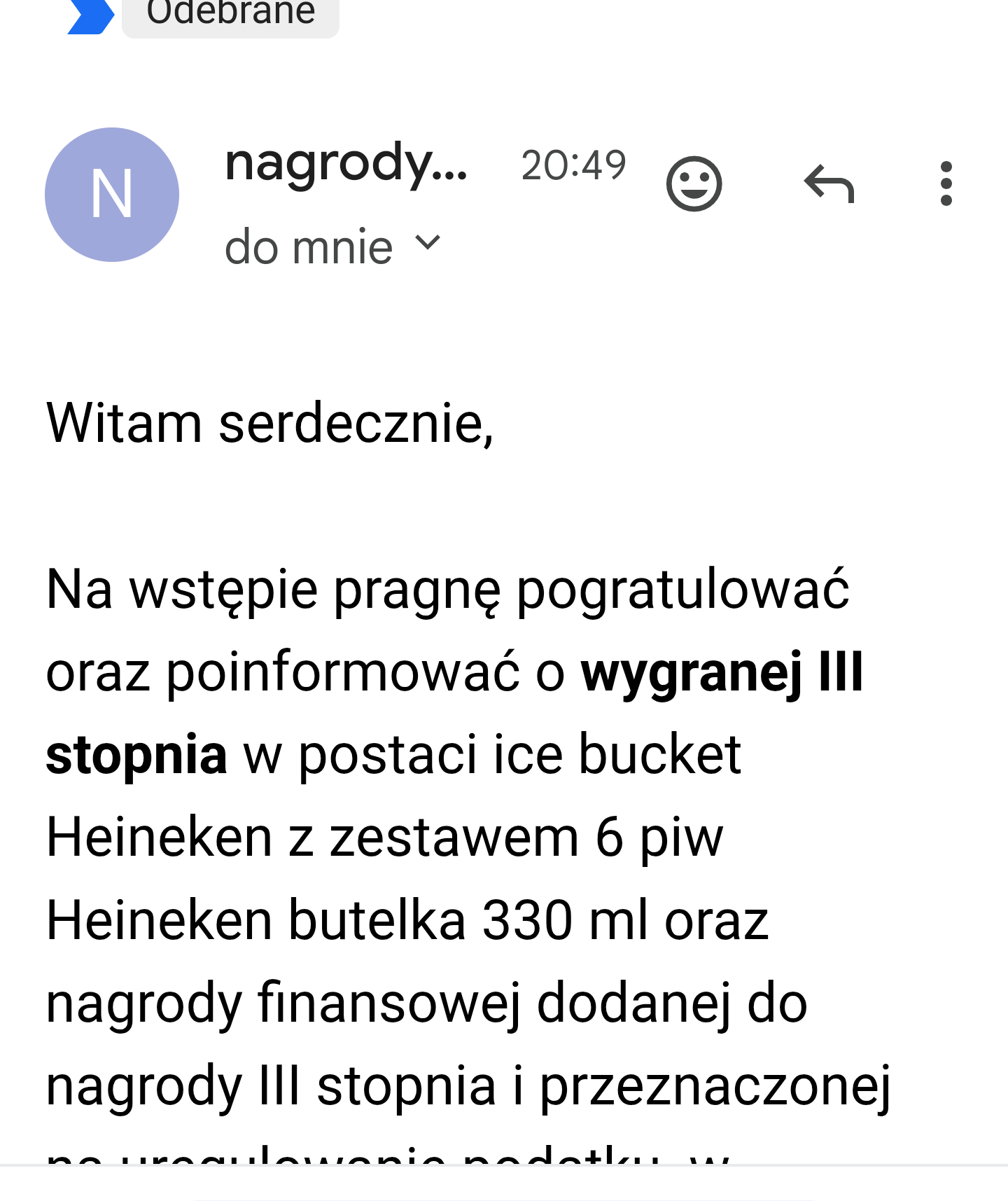Expand recipient details next to 'do mnie'
Screen dimensions: 1008x1201
427,243
